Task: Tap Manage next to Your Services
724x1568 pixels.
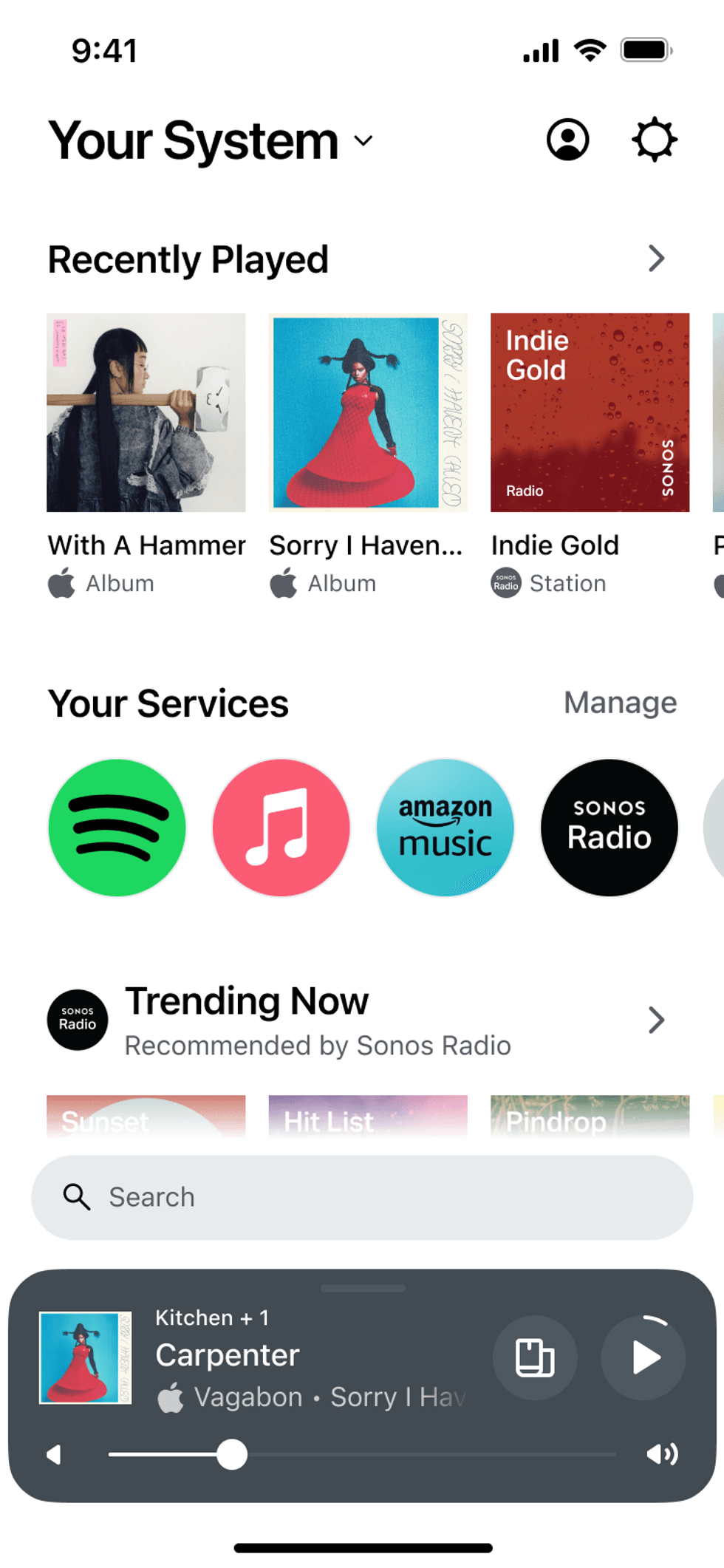Action: coord(620,703)
